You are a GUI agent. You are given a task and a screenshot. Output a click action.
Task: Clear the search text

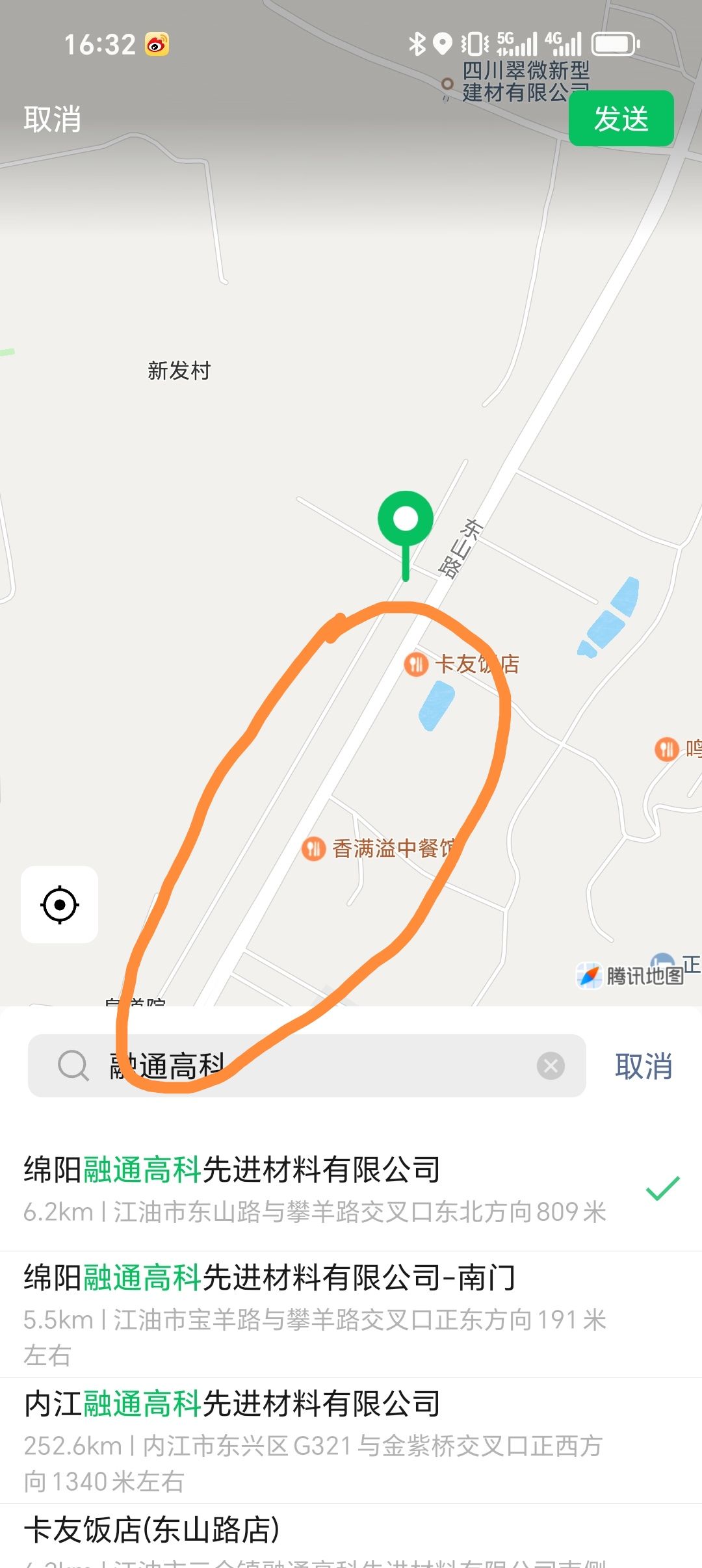coord(551,1066)
